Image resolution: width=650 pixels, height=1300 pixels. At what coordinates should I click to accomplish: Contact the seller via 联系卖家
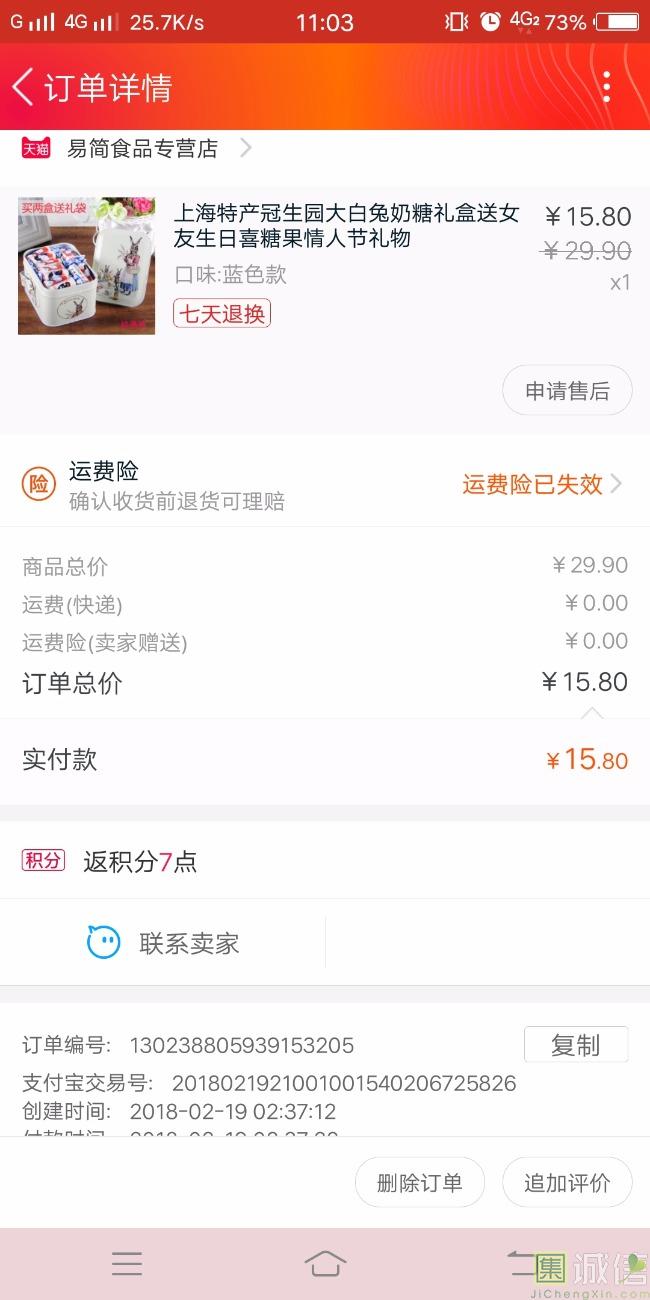point(164,942)
